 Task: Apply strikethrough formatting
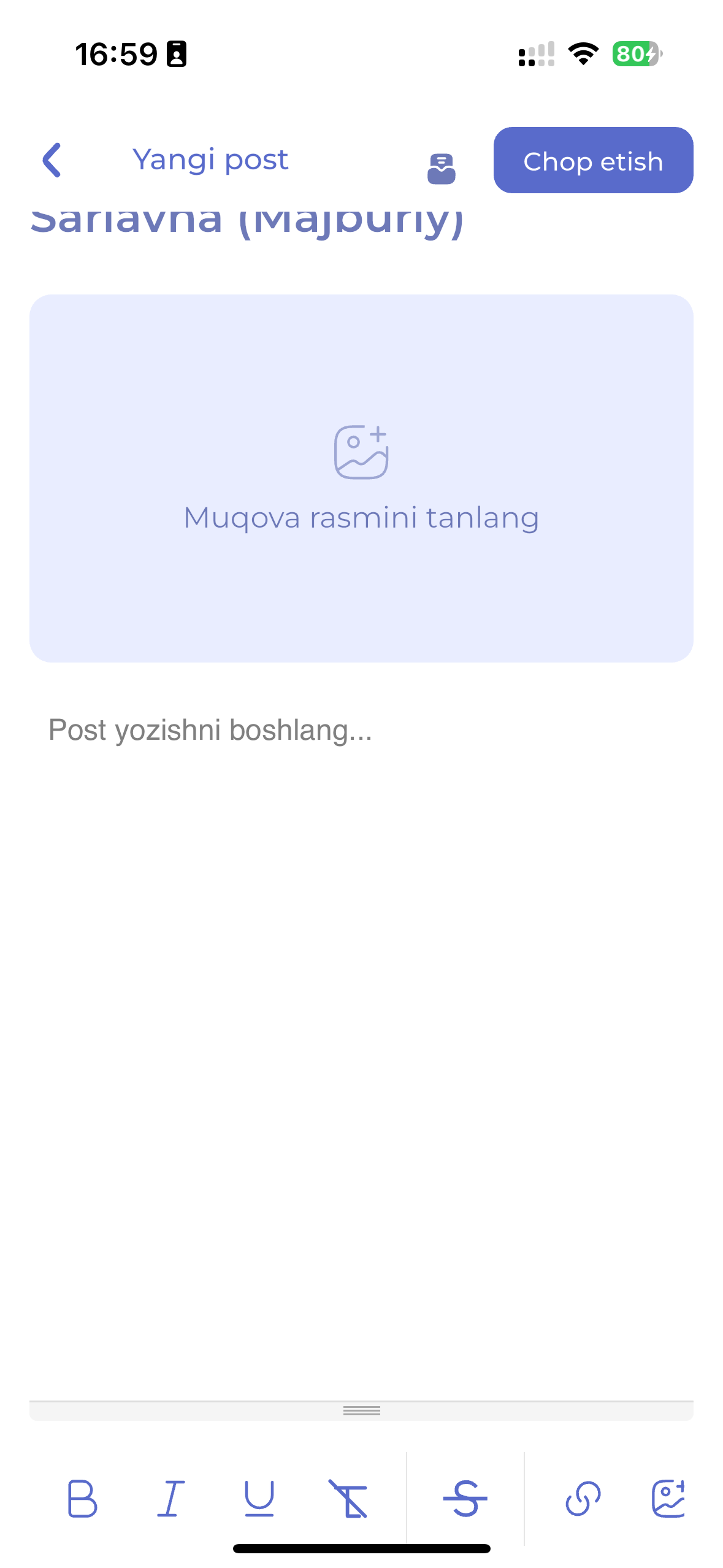(465, 1498)
